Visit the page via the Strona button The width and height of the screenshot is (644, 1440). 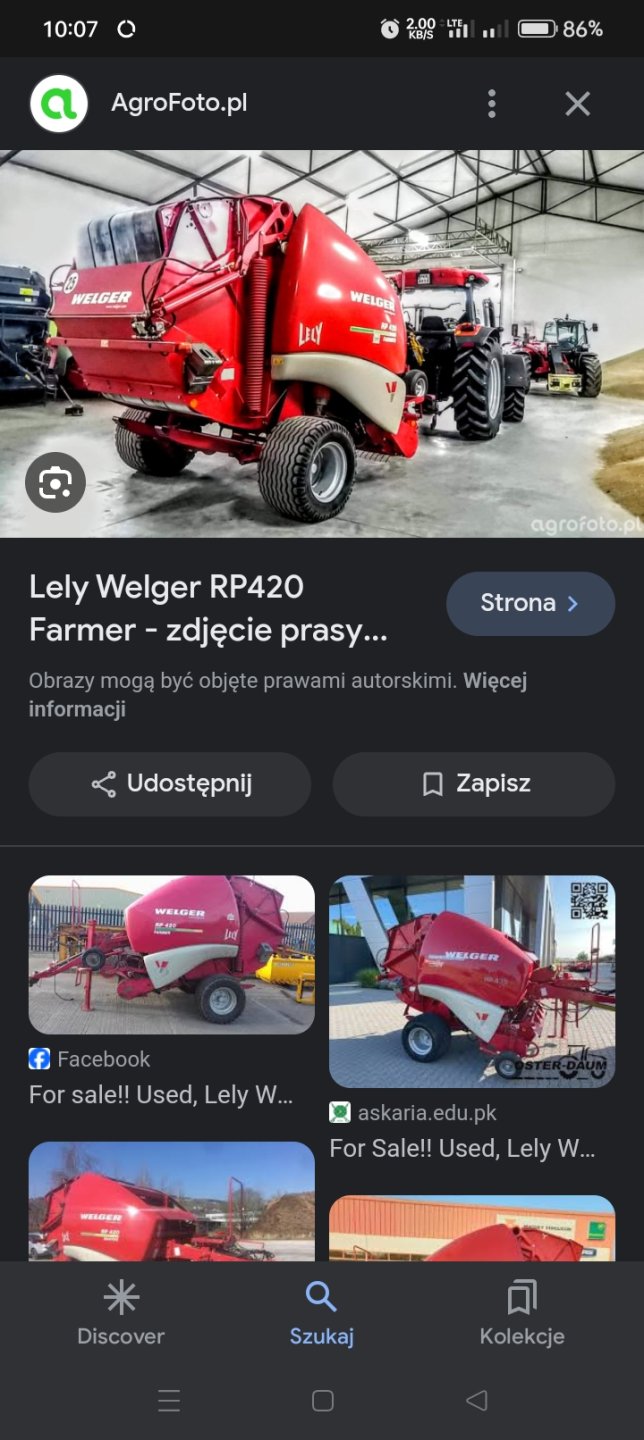pyautogui.click(x=529, y=603)
